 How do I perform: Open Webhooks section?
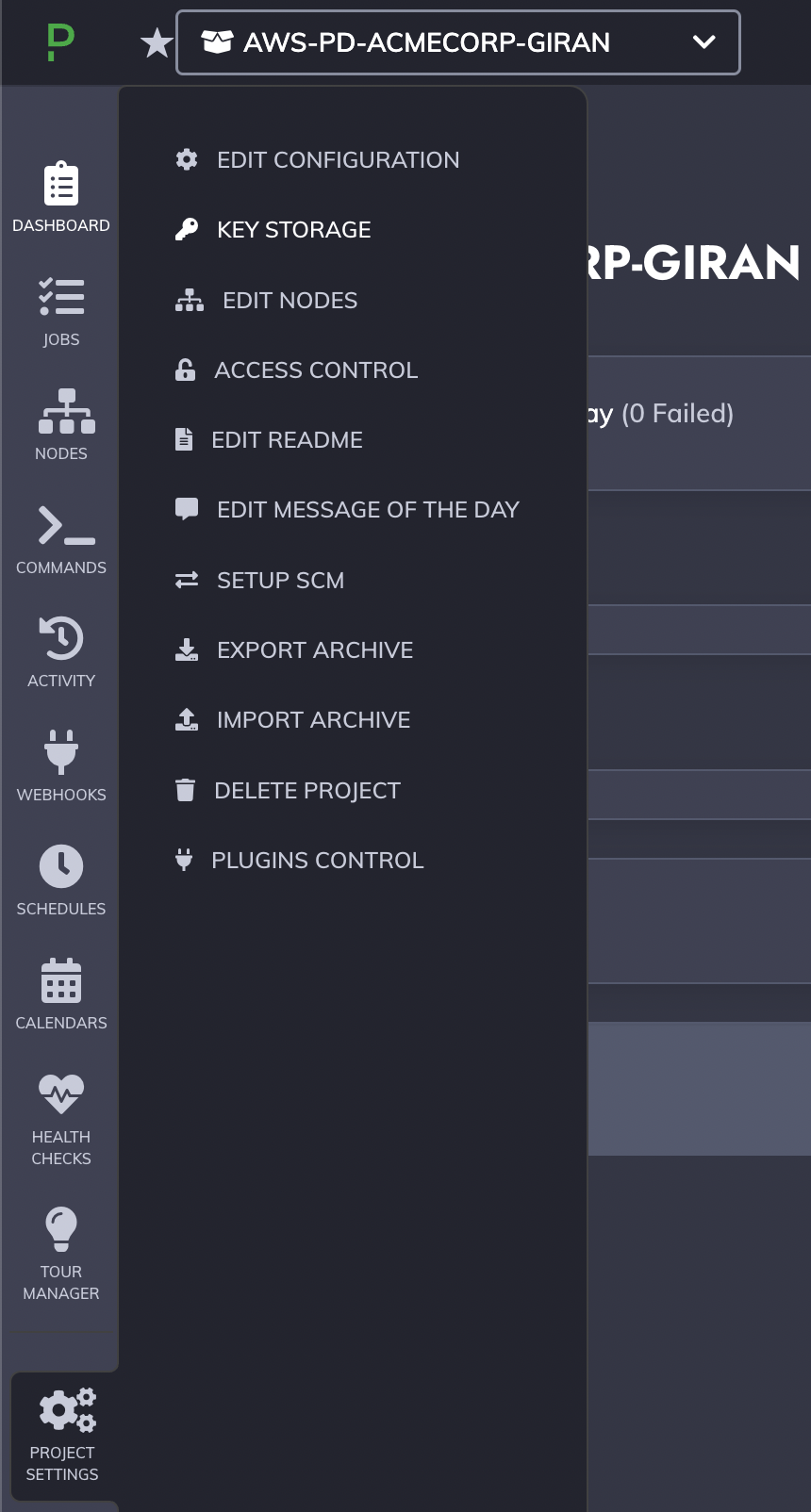61,766
